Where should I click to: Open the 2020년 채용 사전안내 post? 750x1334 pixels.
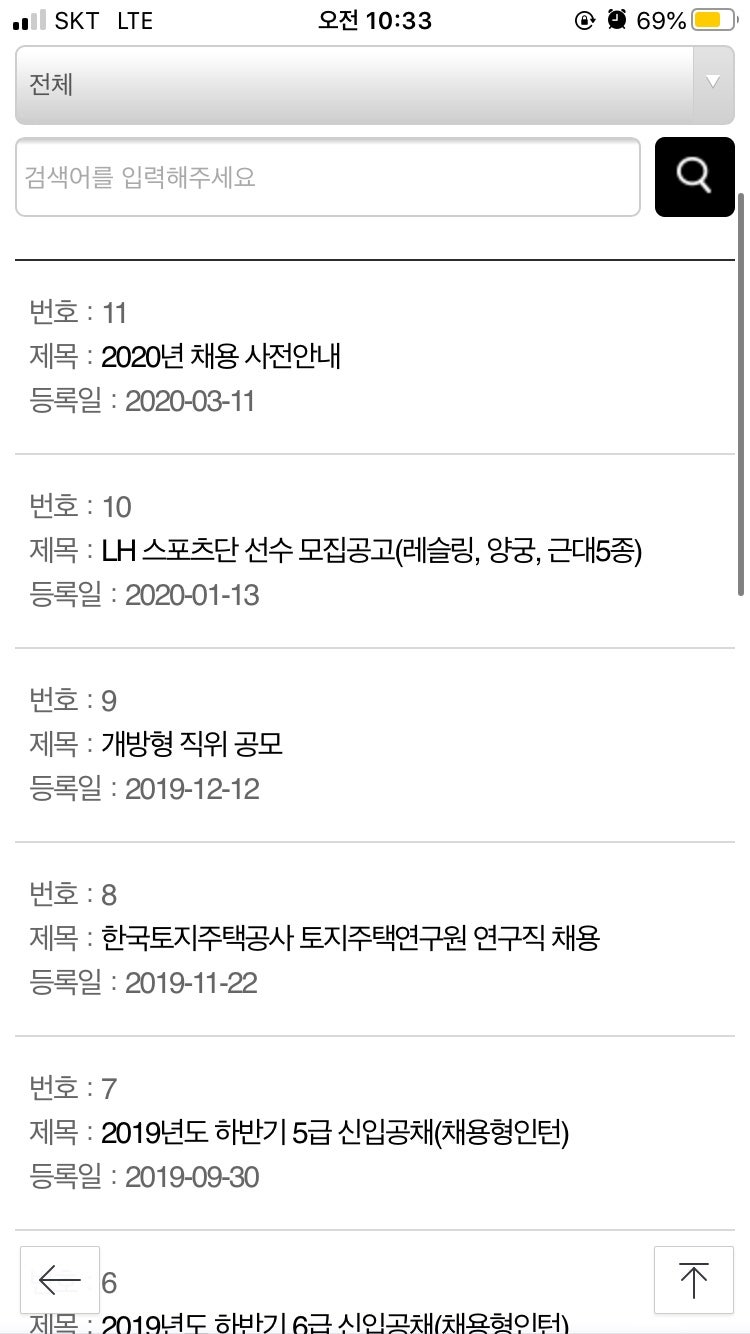coord(221,356)
